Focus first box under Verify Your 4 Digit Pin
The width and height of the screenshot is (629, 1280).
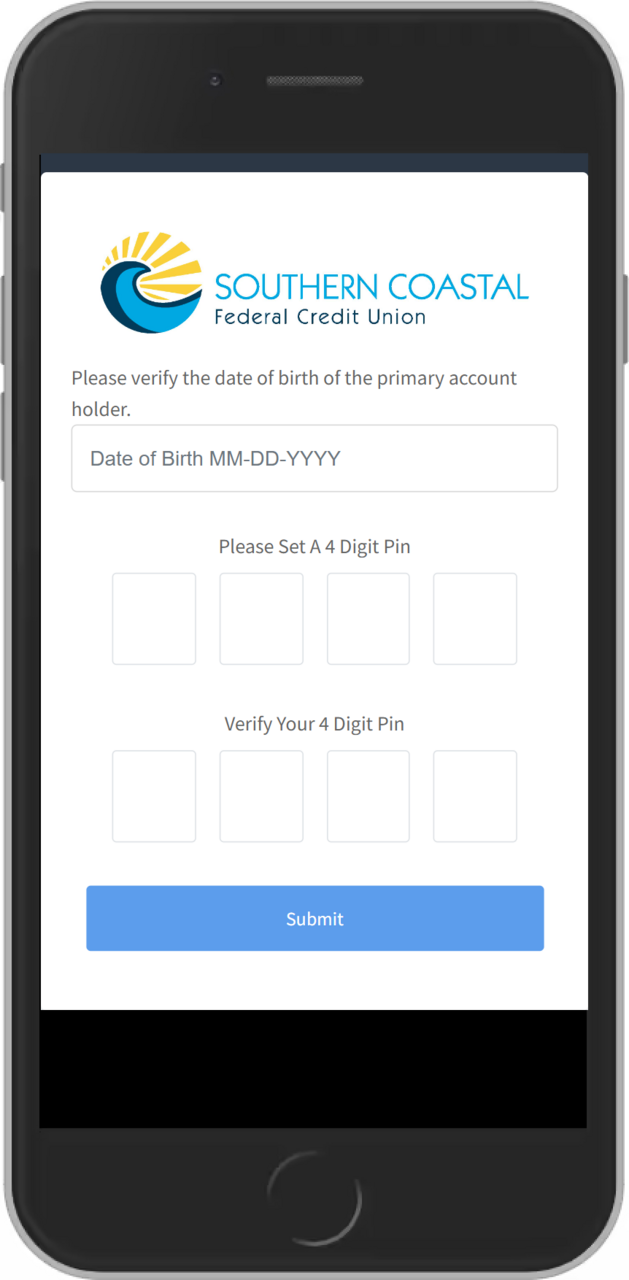(x=154, y=796)
